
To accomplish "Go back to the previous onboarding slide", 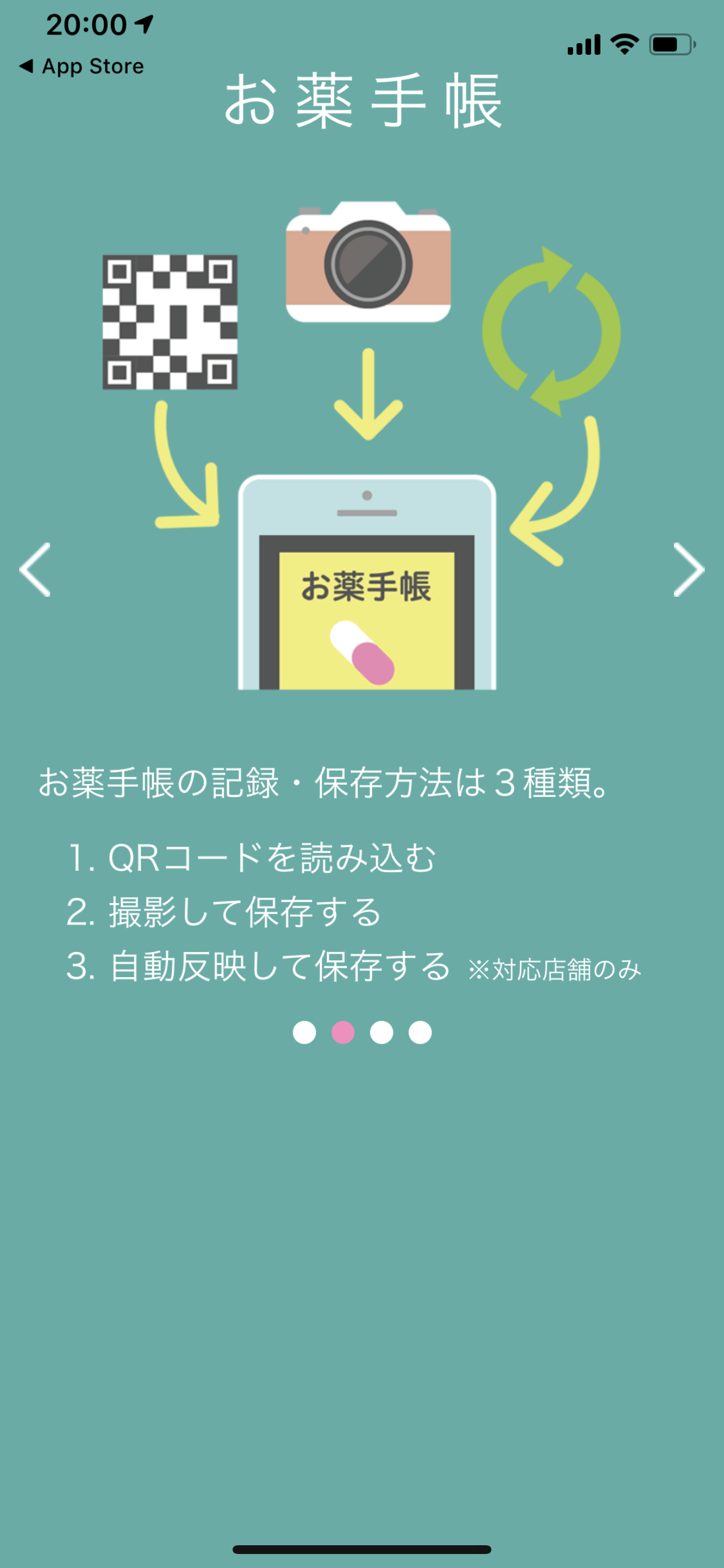I will (x=36, y=570).
